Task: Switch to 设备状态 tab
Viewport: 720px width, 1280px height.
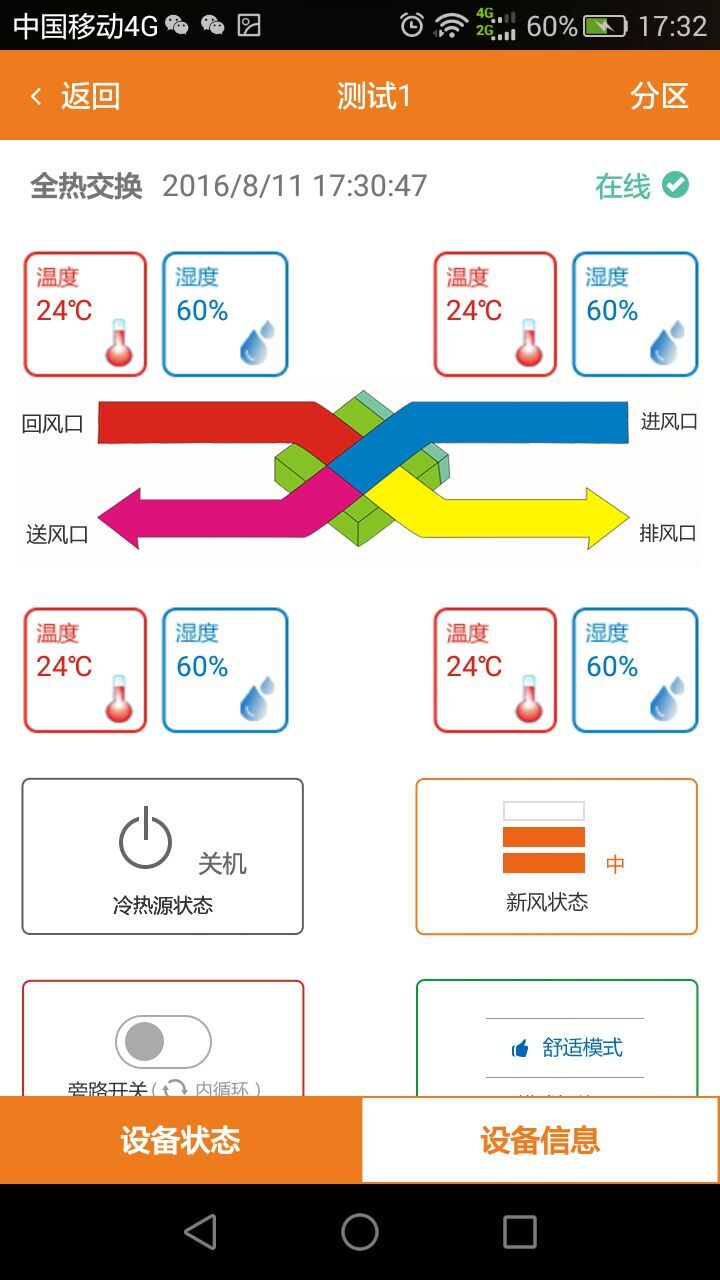Action: (x=180, y=1140)
